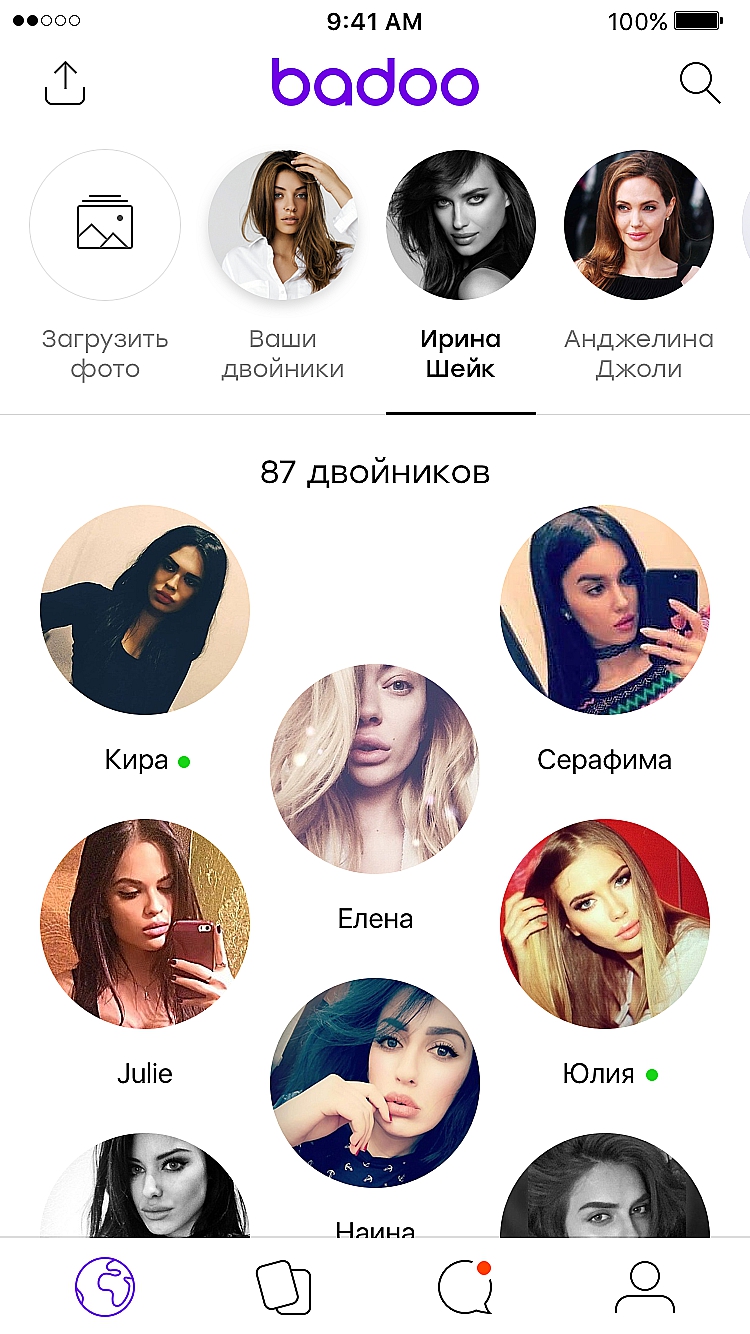Select the Ирина Шейк tab
The width and height of the screenshot is (750, 1334).
461,225
